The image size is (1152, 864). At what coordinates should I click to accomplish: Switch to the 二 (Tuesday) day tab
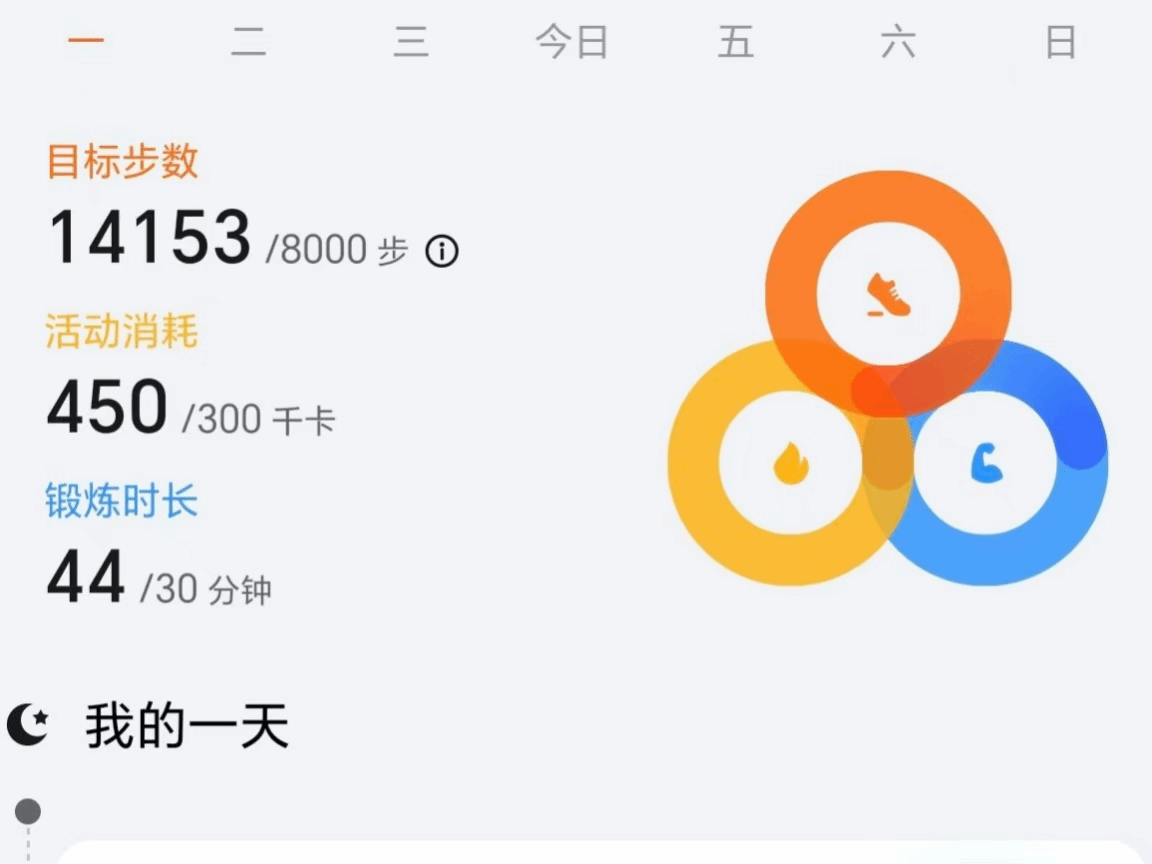[x=249, y=43]
